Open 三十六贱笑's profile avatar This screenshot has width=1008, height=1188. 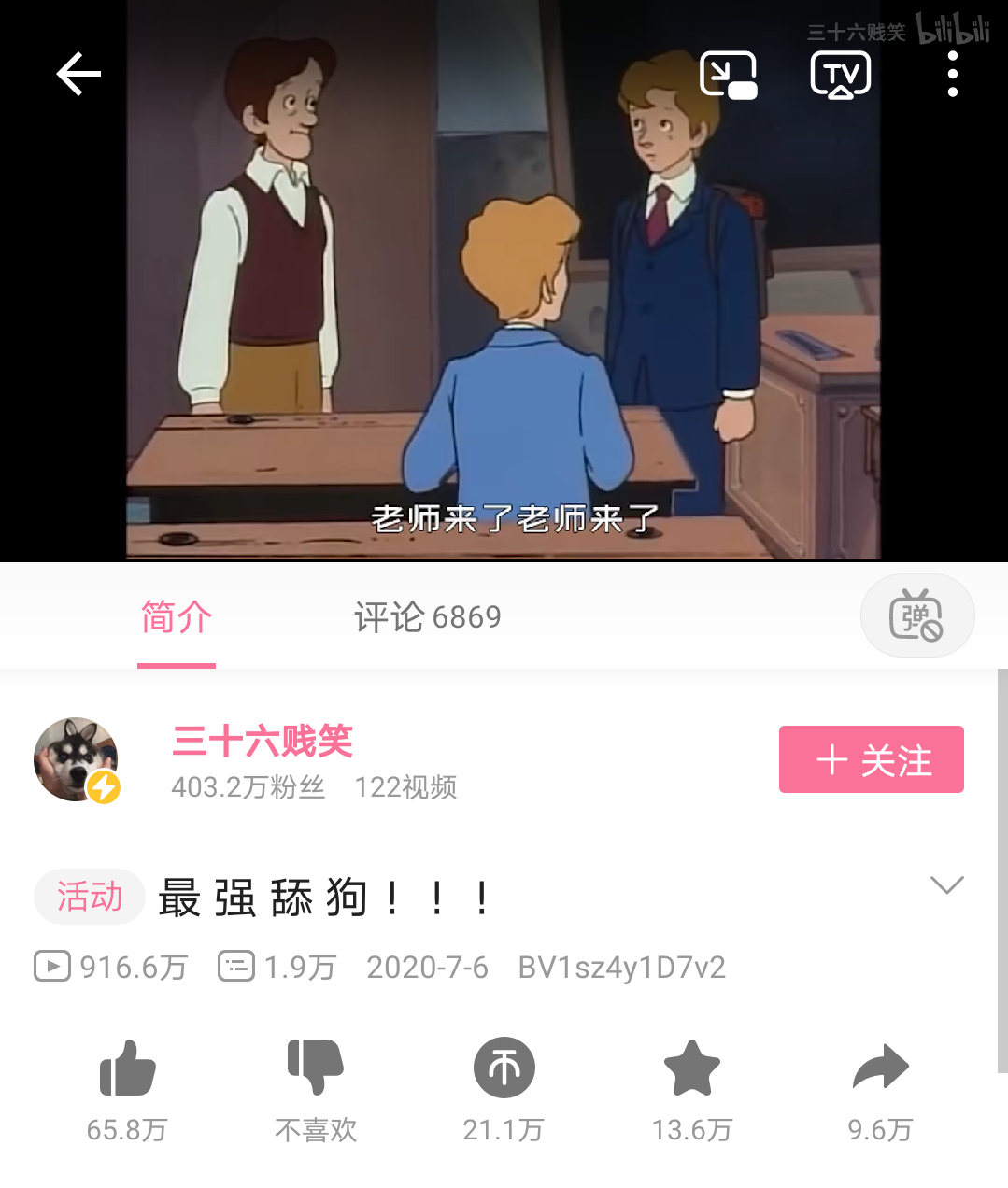tap(77, 759)
